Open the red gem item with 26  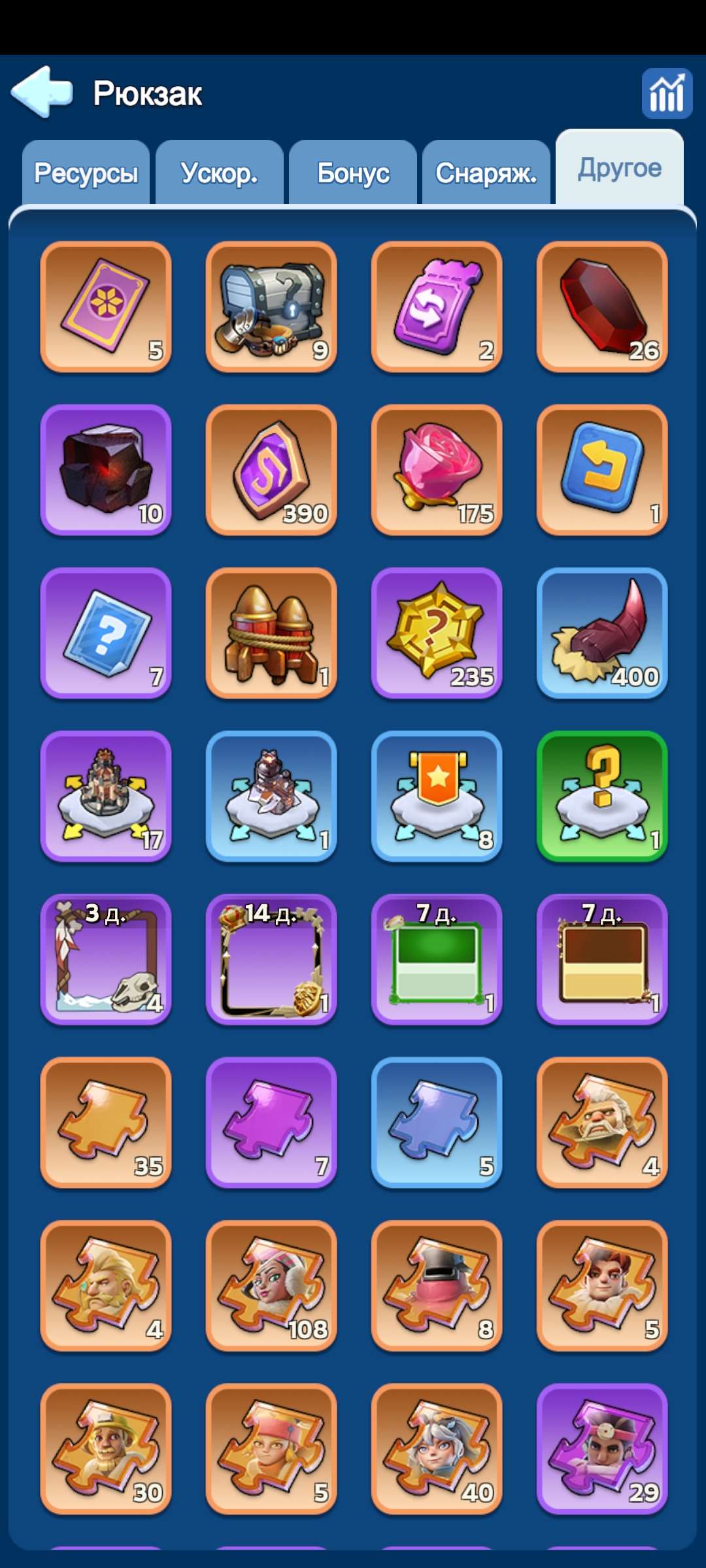coord(602,306)
